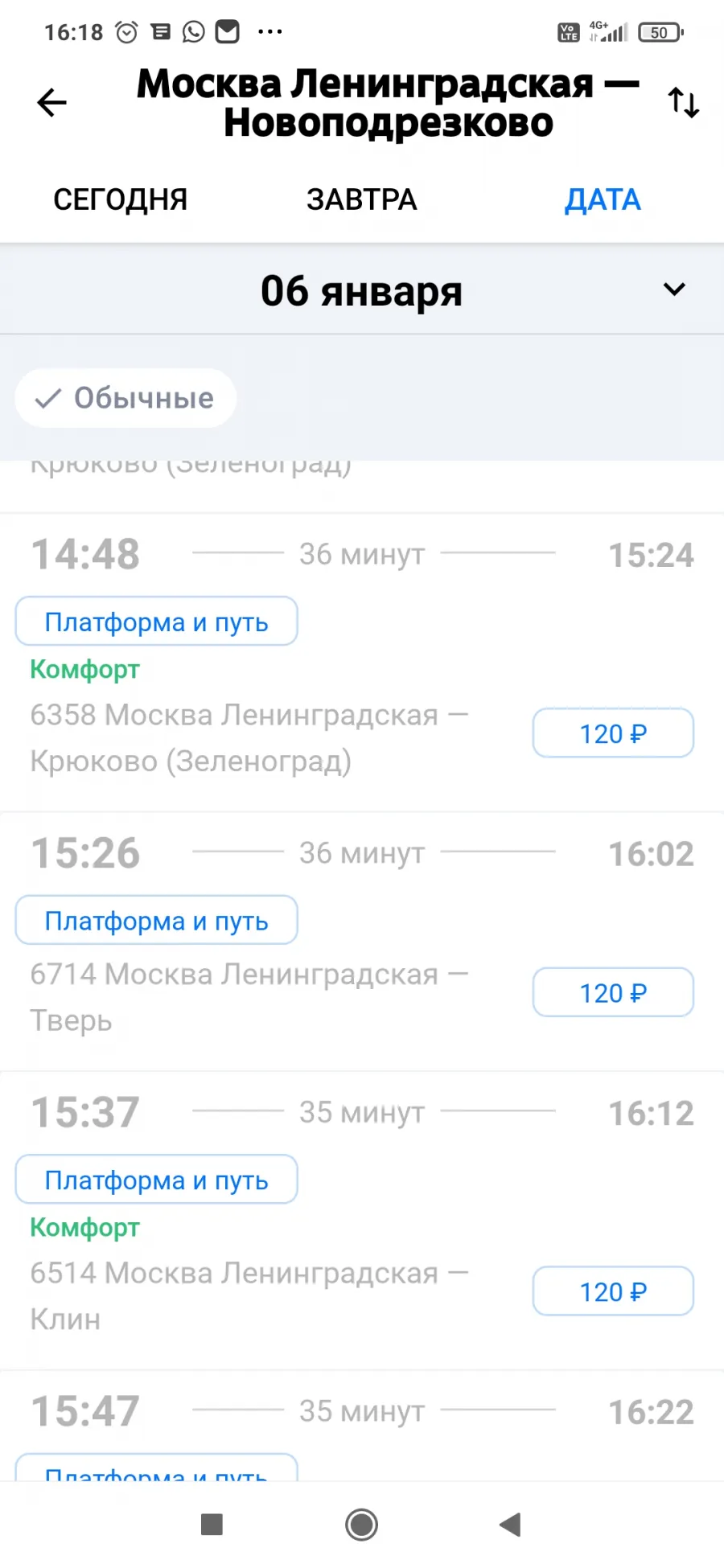
Task: Switch to the ЗАВТРА tab
Action: pyautogui.click(x=362, y=199)
